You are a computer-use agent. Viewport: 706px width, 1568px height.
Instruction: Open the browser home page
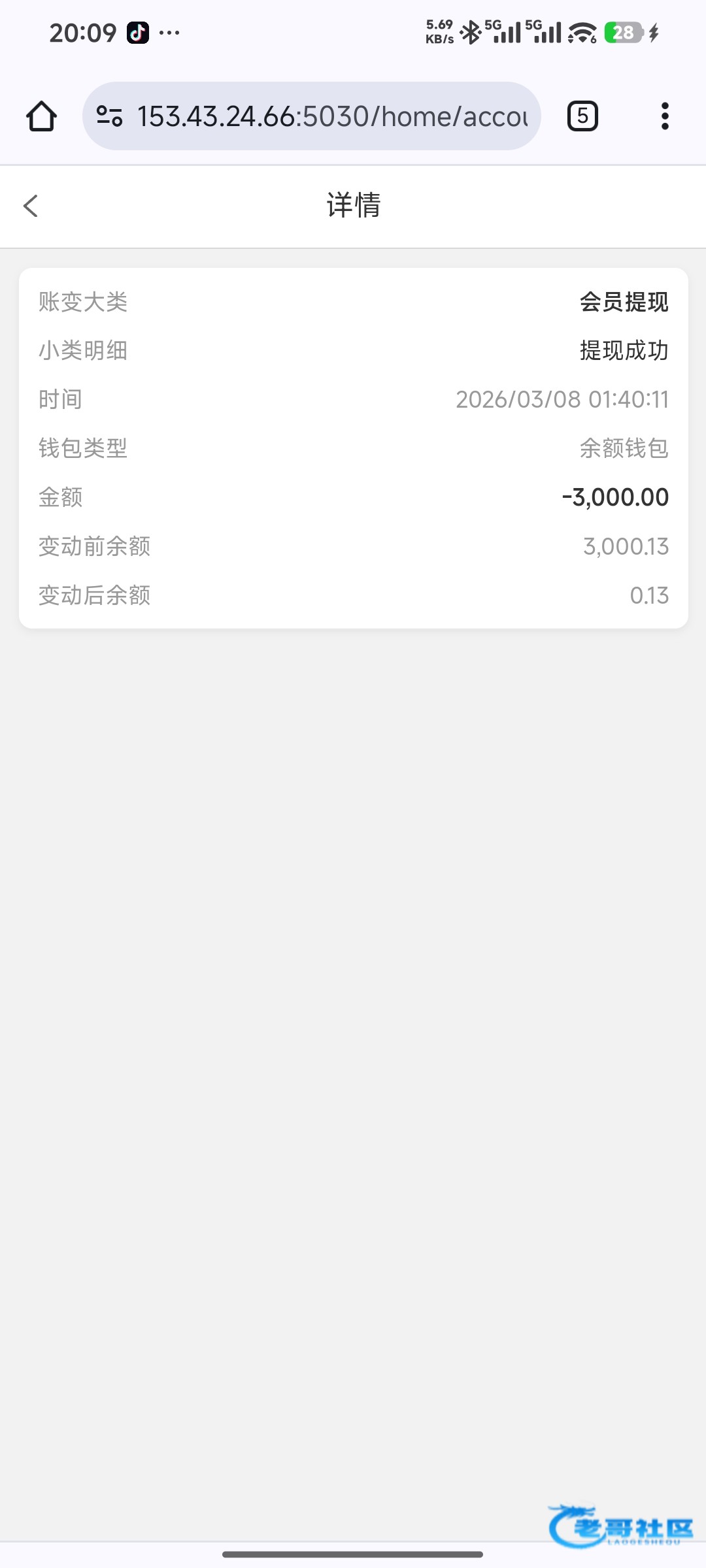[x=41, y=116]
